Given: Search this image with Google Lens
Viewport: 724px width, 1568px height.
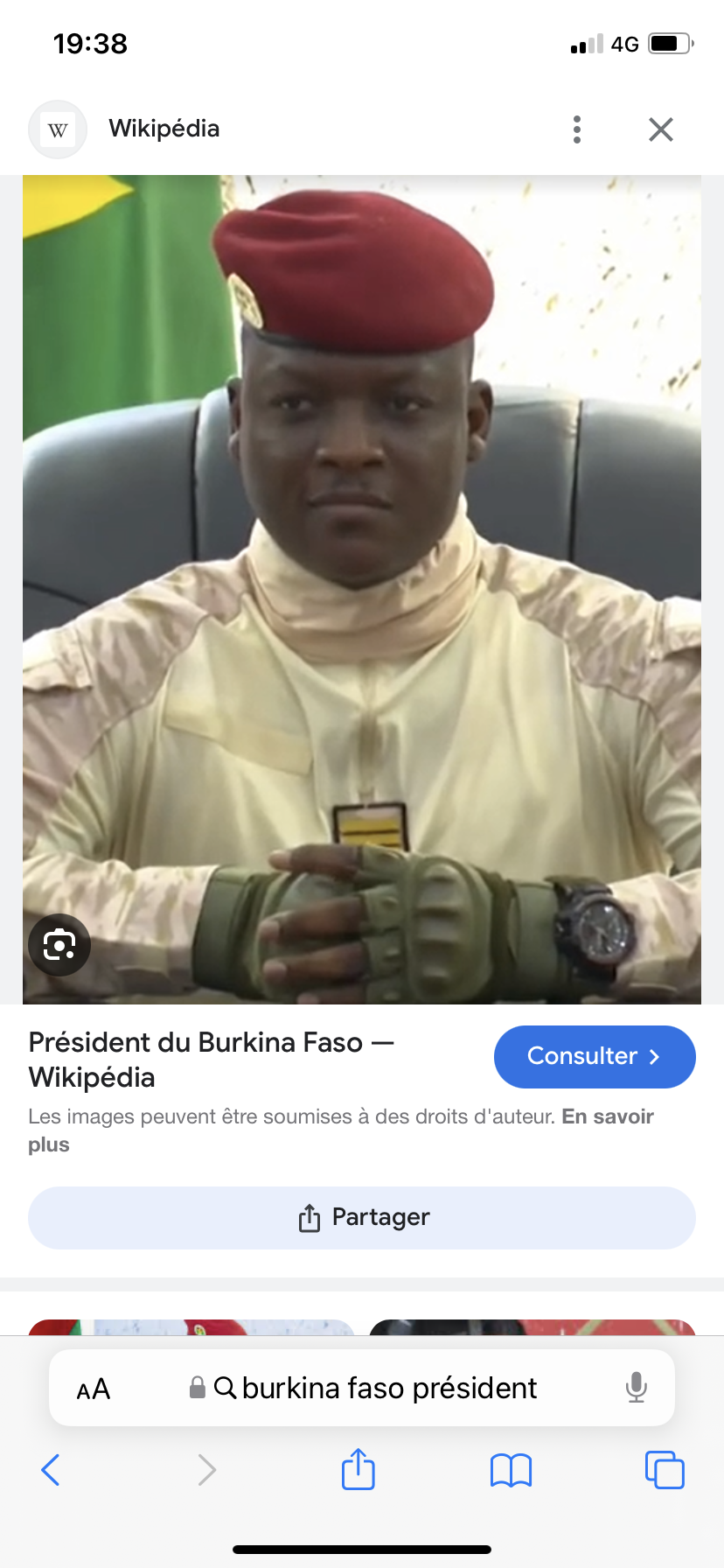Looking at the screenshot, I should click(x=59, y=945).
